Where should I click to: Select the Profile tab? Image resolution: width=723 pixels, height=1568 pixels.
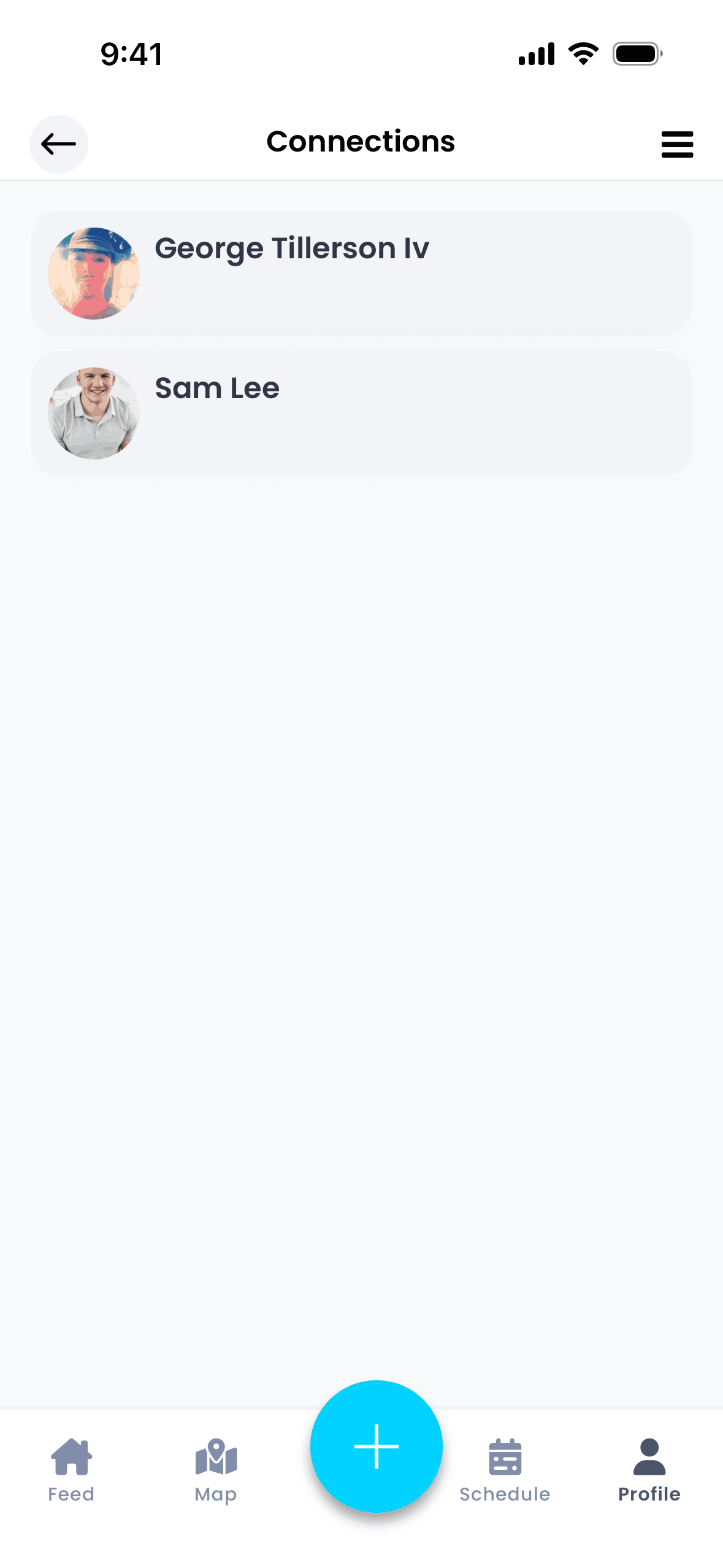click(x=649, y=1470)
